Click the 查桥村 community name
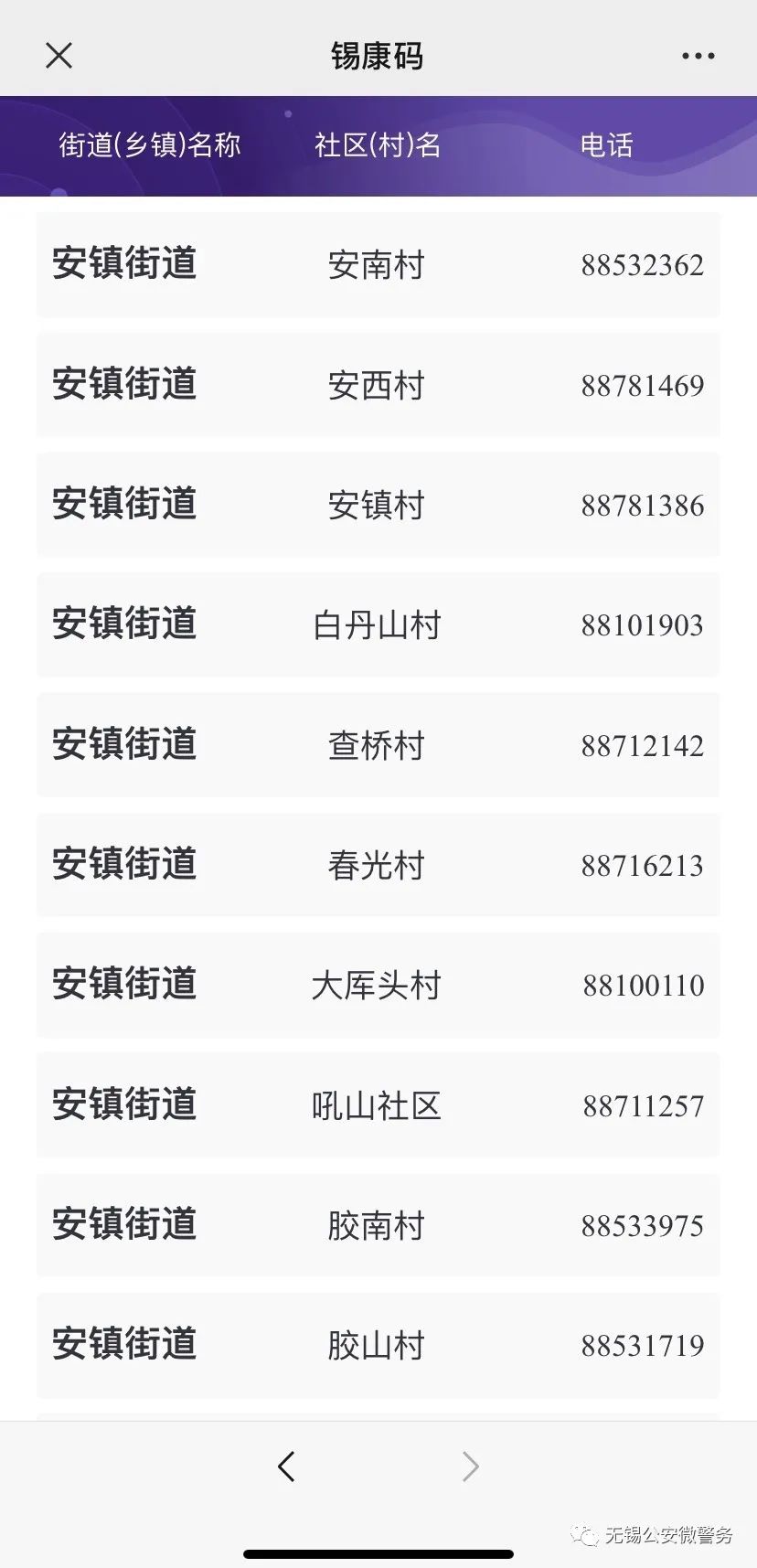757x1568 pixels. pyautogui.click(x=378, y=745)
